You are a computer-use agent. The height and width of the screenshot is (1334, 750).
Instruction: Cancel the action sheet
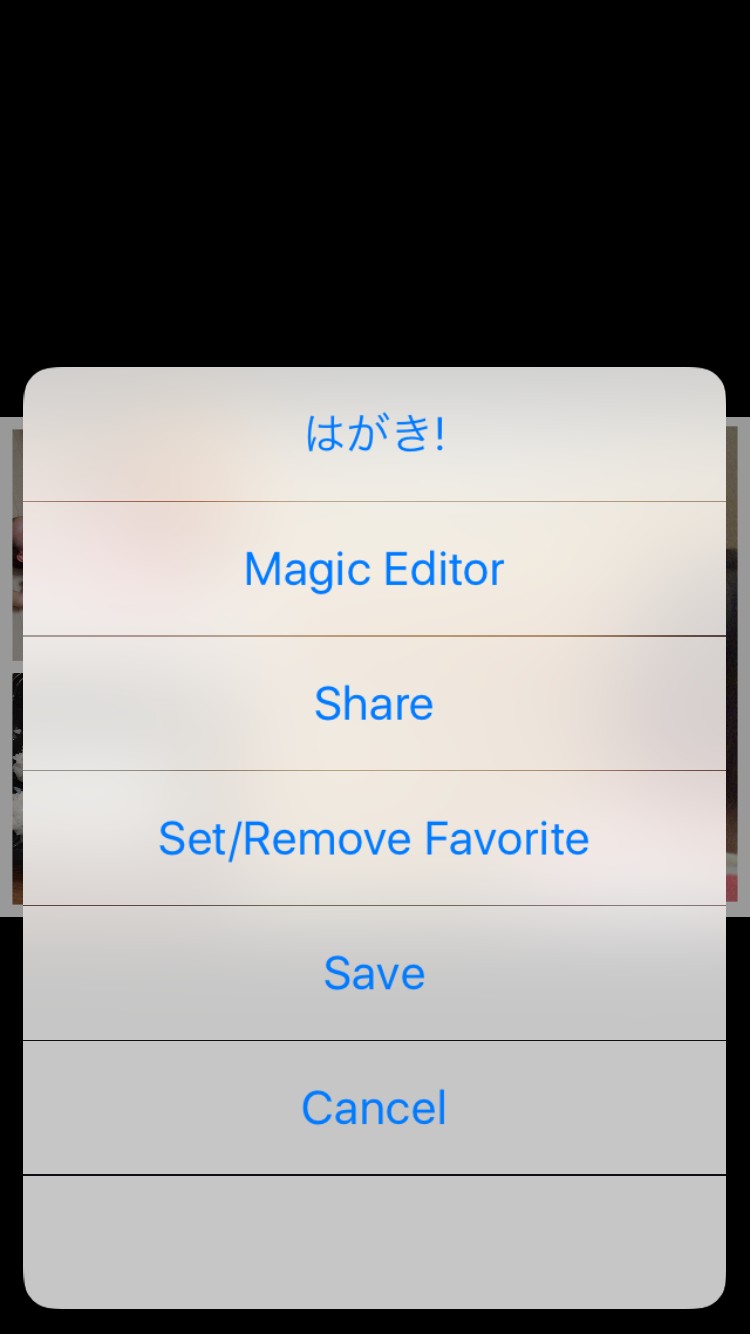pos(374,1108)
